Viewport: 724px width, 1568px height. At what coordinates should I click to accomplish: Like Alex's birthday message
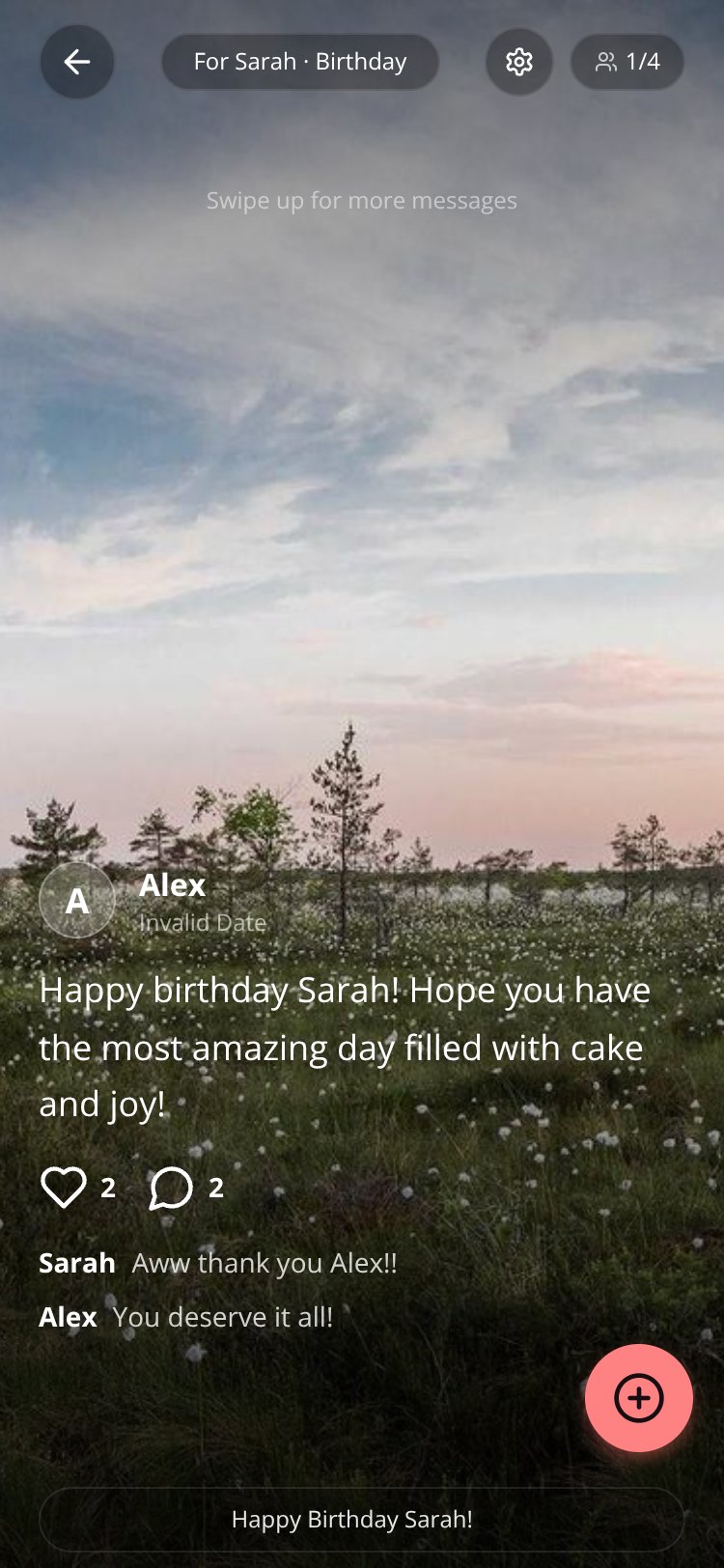pyautogui.click(x=64, y=1188)
